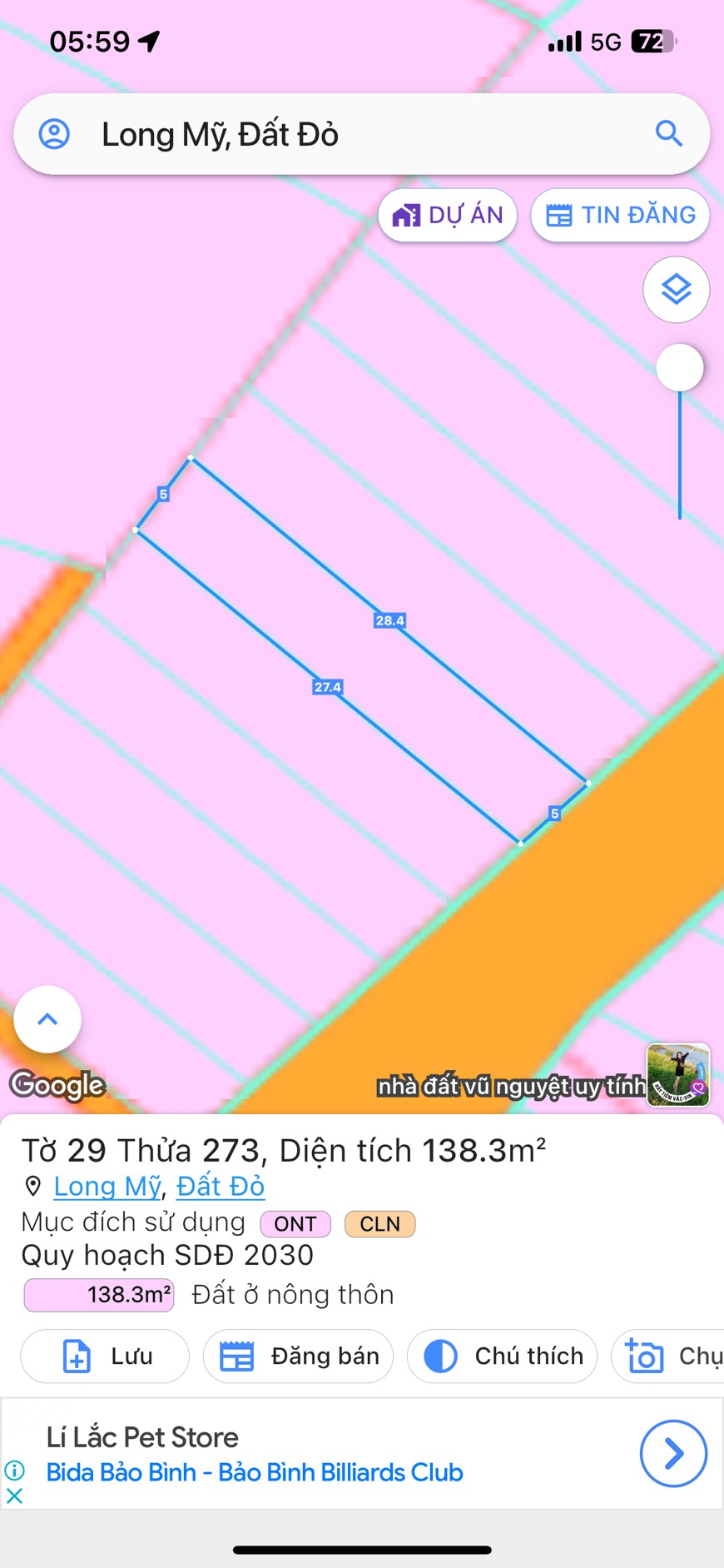724x1568 pixels.
Task: Open the profile account icon
Action: pos(55,134)
